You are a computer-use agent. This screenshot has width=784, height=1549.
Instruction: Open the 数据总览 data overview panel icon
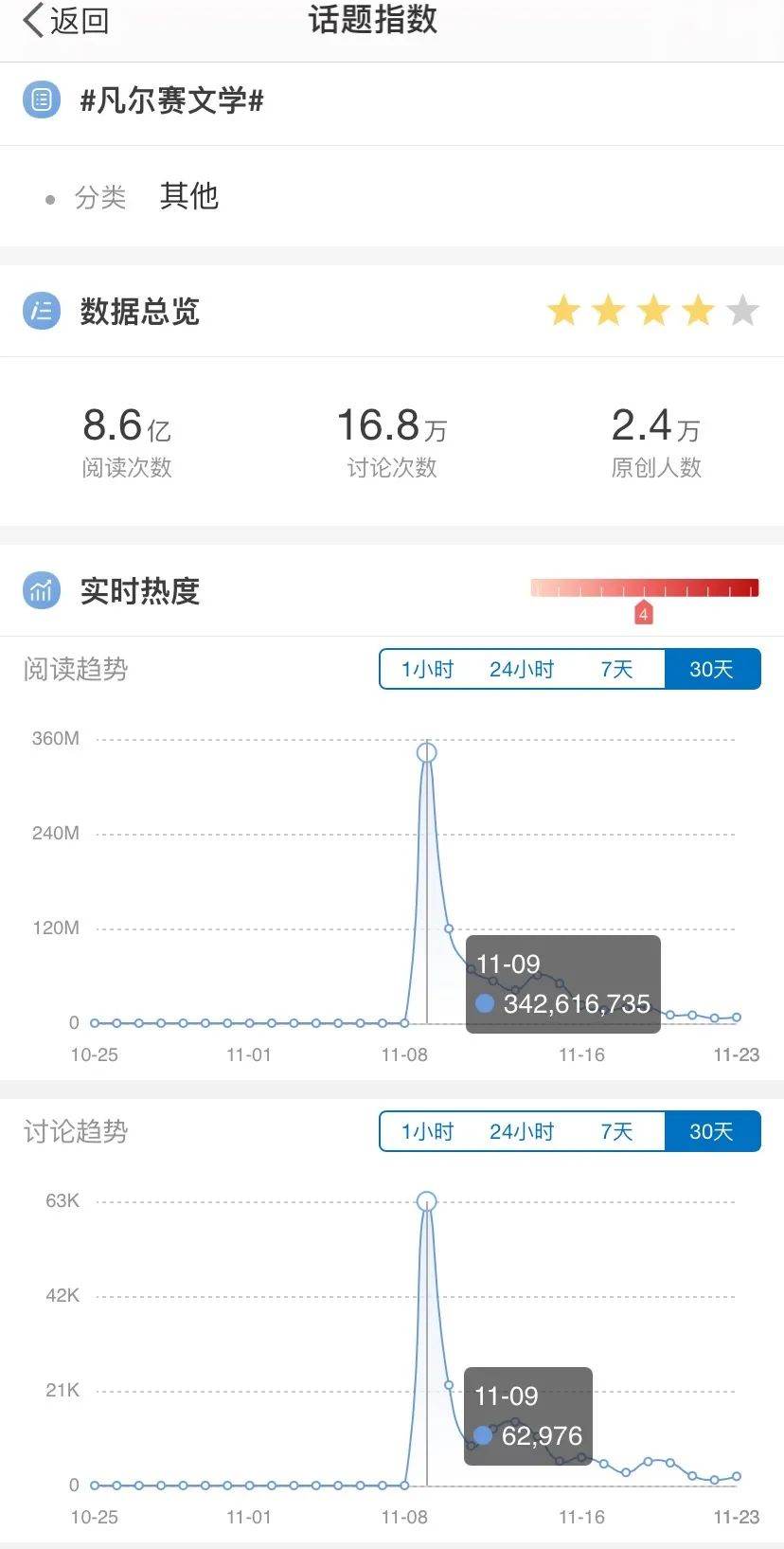click(41, 311)
